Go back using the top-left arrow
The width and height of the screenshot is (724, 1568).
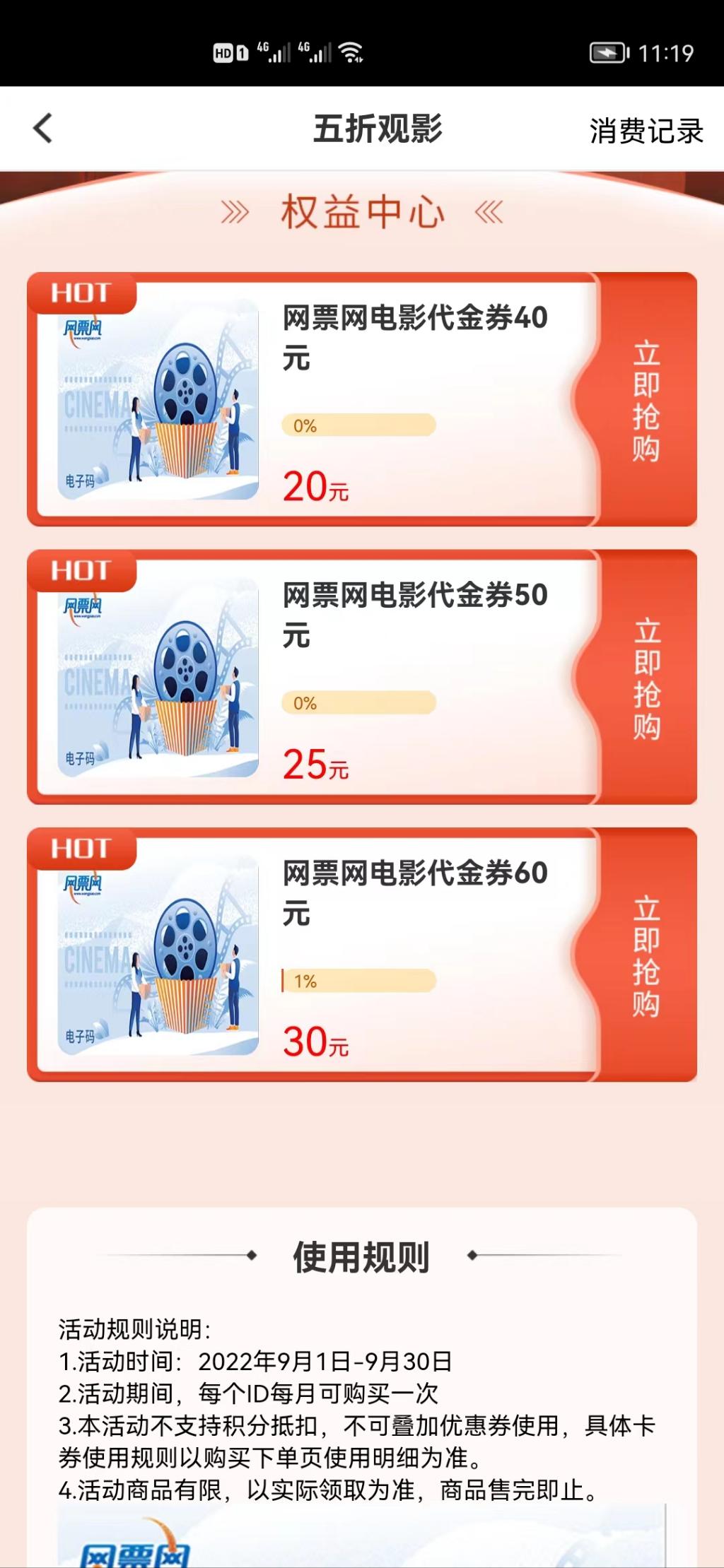pyautogui.click(x=43, y=129)
